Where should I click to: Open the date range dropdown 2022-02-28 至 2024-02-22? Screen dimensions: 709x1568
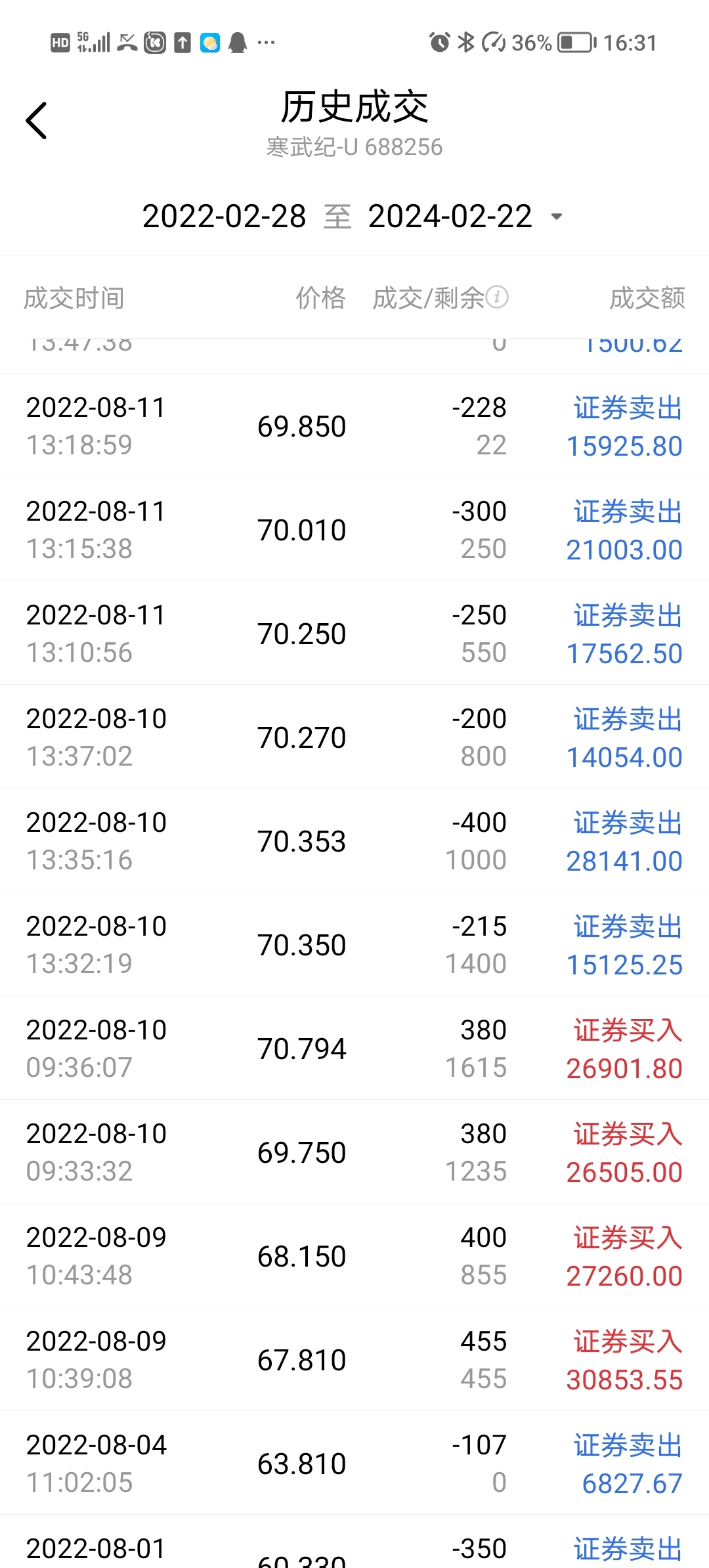click(x=353, y=217)
